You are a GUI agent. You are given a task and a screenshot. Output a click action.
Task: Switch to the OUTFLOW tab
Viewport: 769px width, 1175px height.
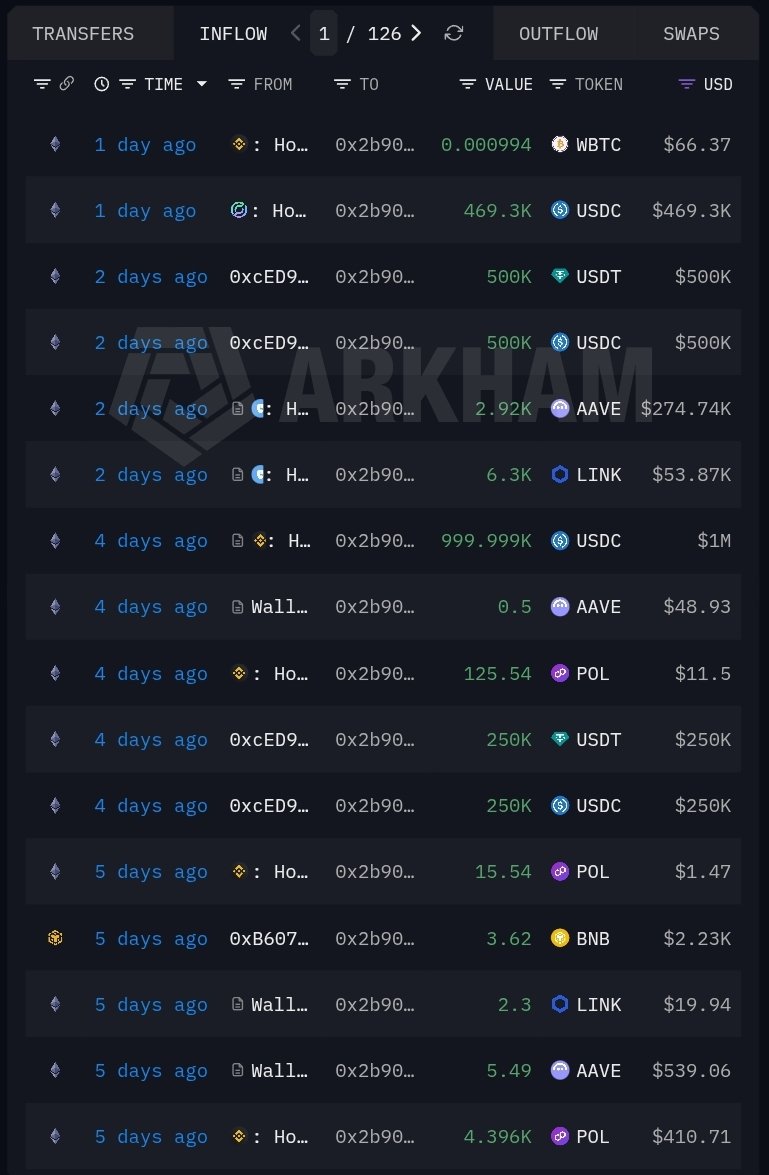tap(558, 34)
